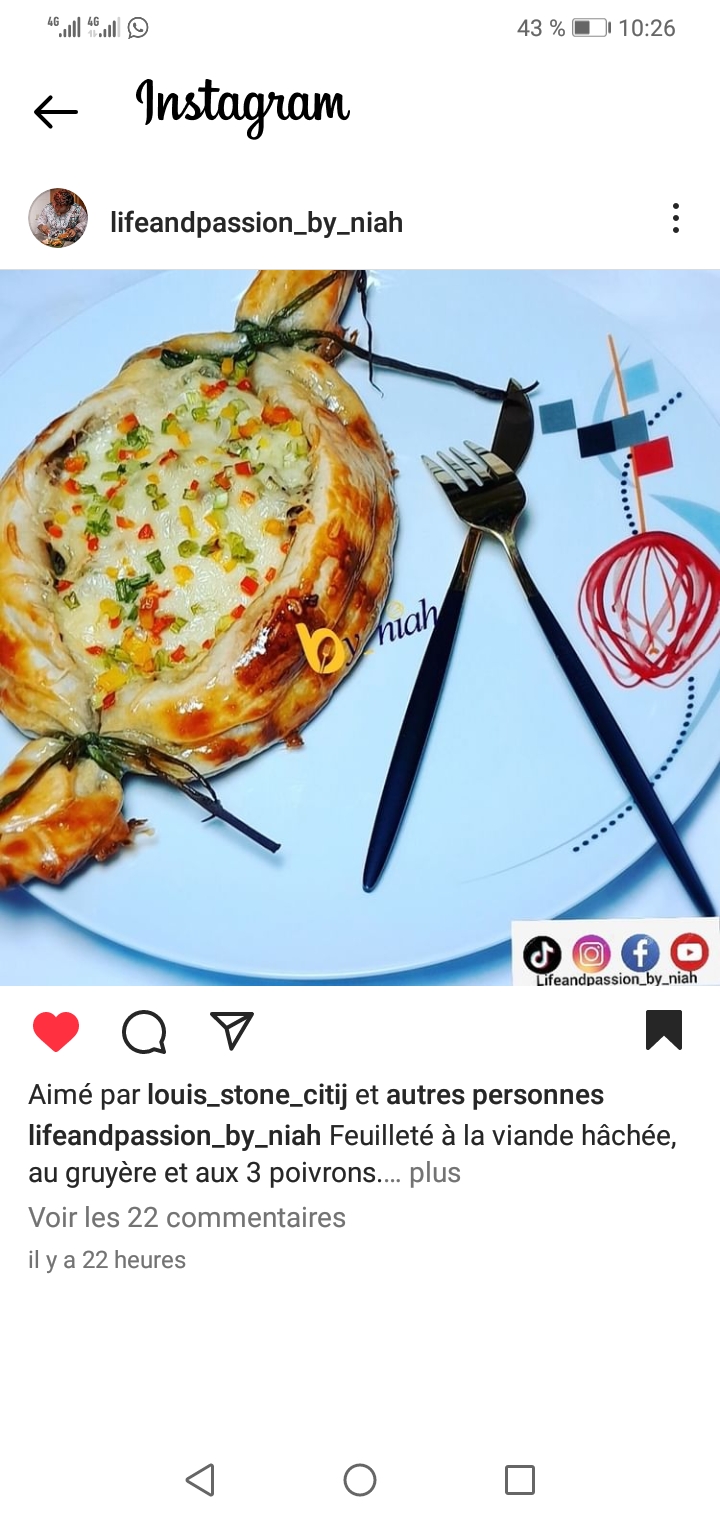
Task: Share the post via paper plane icon
Action: coord(232,1031)
